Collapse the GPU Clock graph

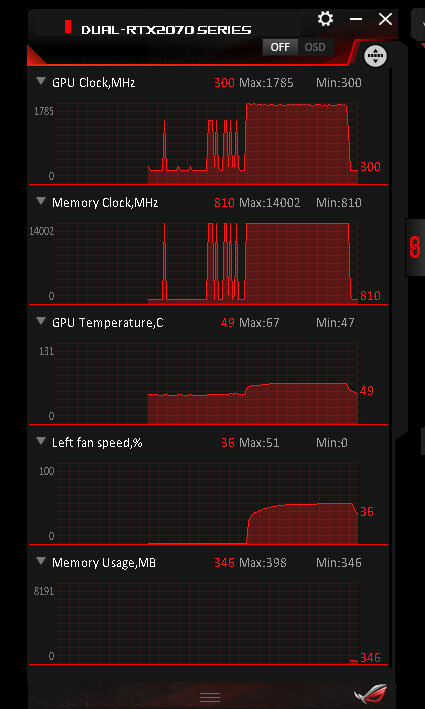[x=41, y=81]
